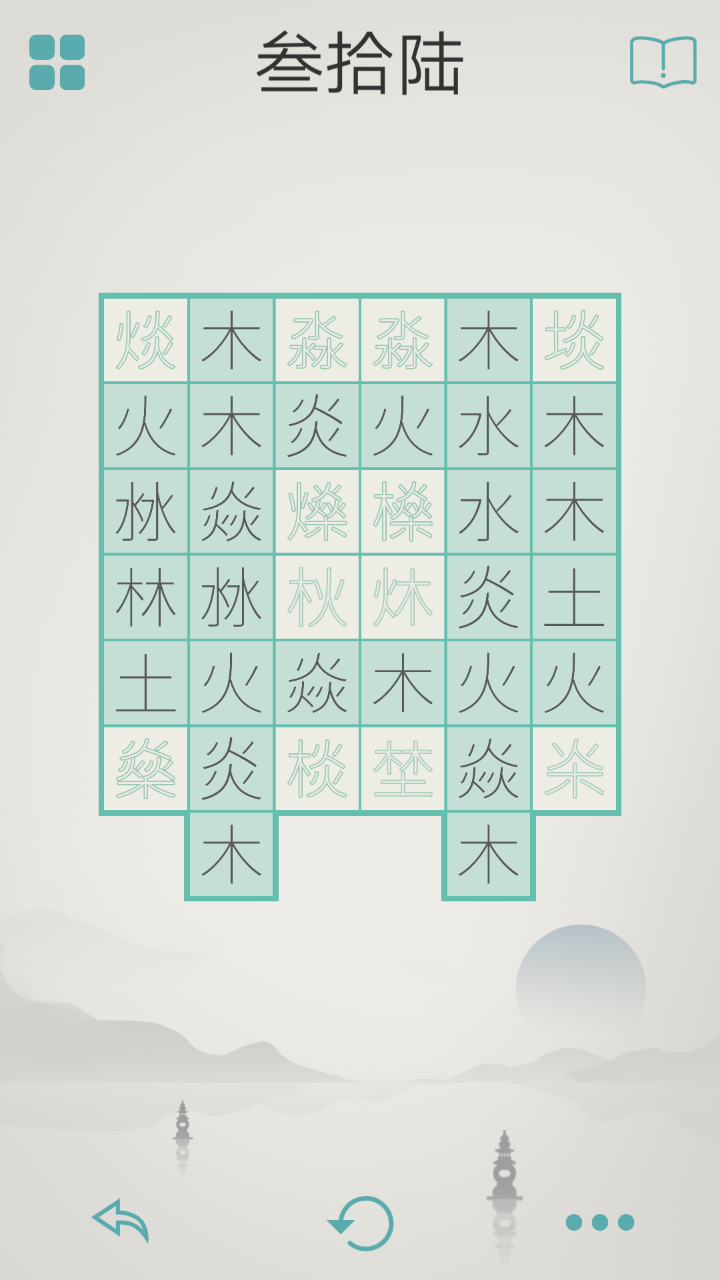Undo the last move
The image size is (720, 1280).
pyautogui.click(x=121, y=1221)
